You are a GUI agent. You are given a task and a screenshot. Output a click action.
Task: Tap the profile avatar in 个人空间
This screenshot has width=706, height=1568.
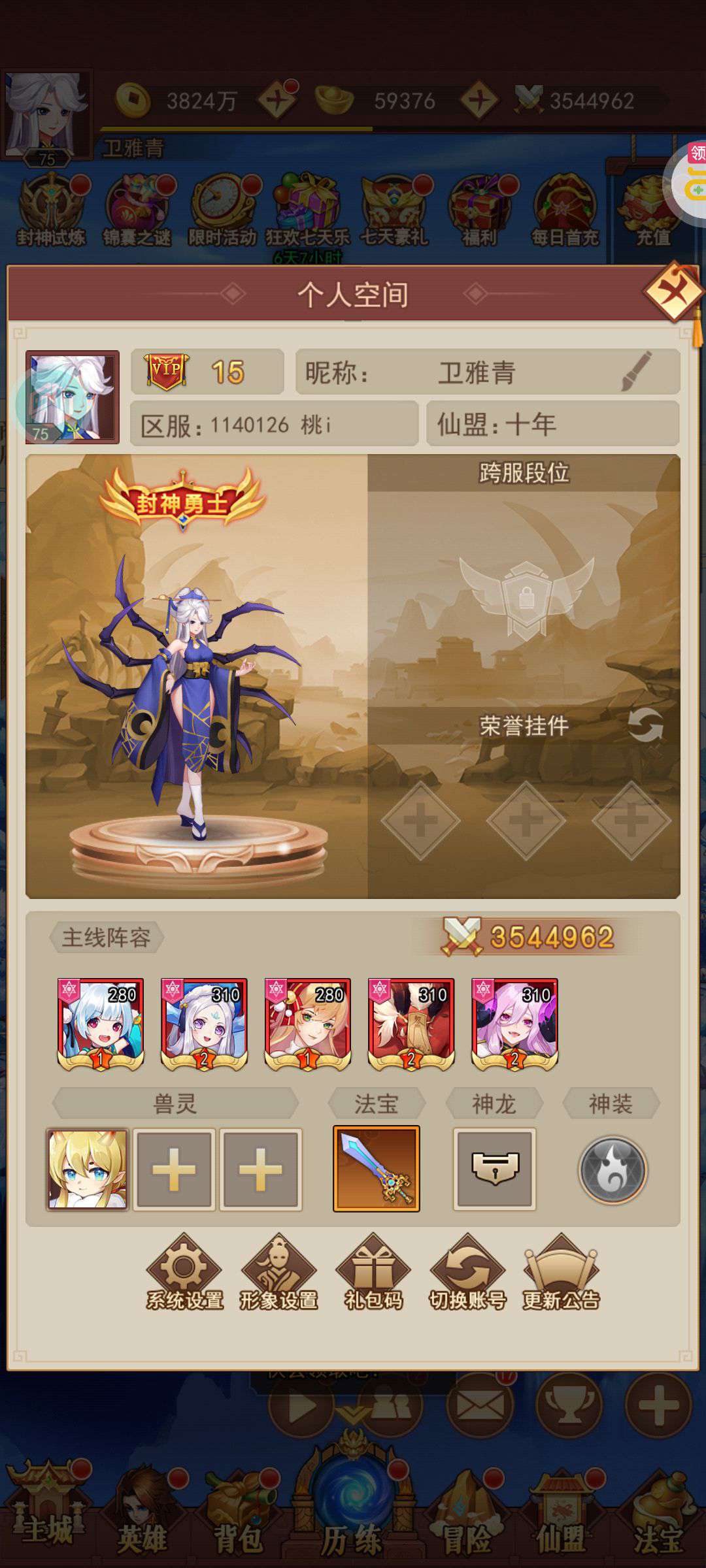[x=73, y=397]
